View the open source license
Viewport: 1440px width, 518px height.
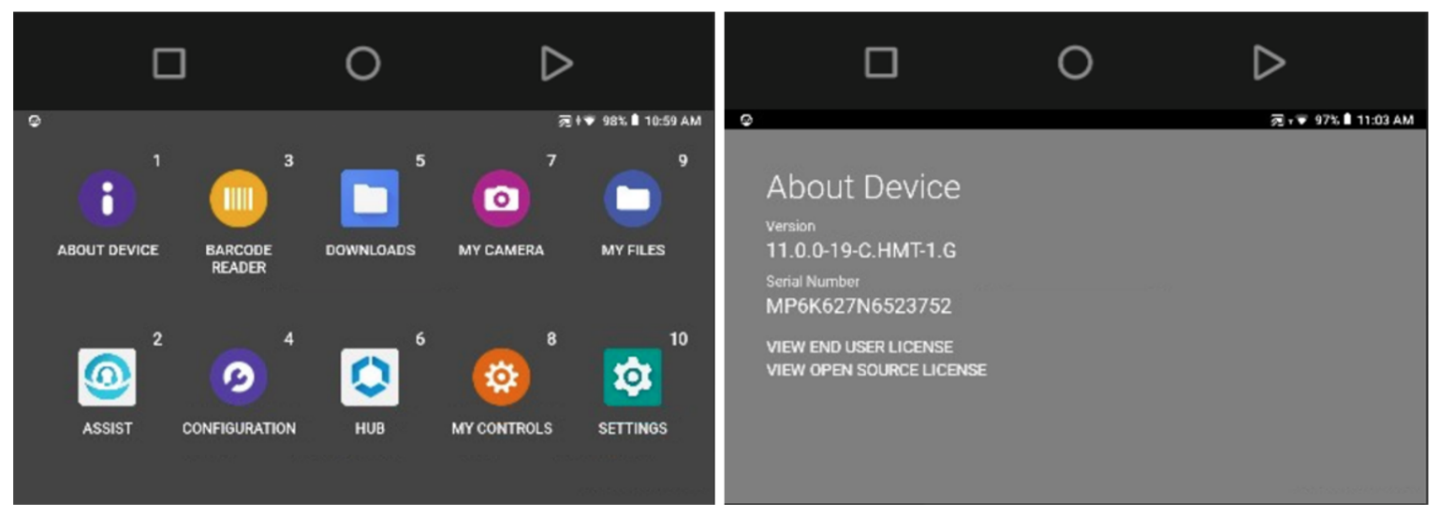coord(876,370)
